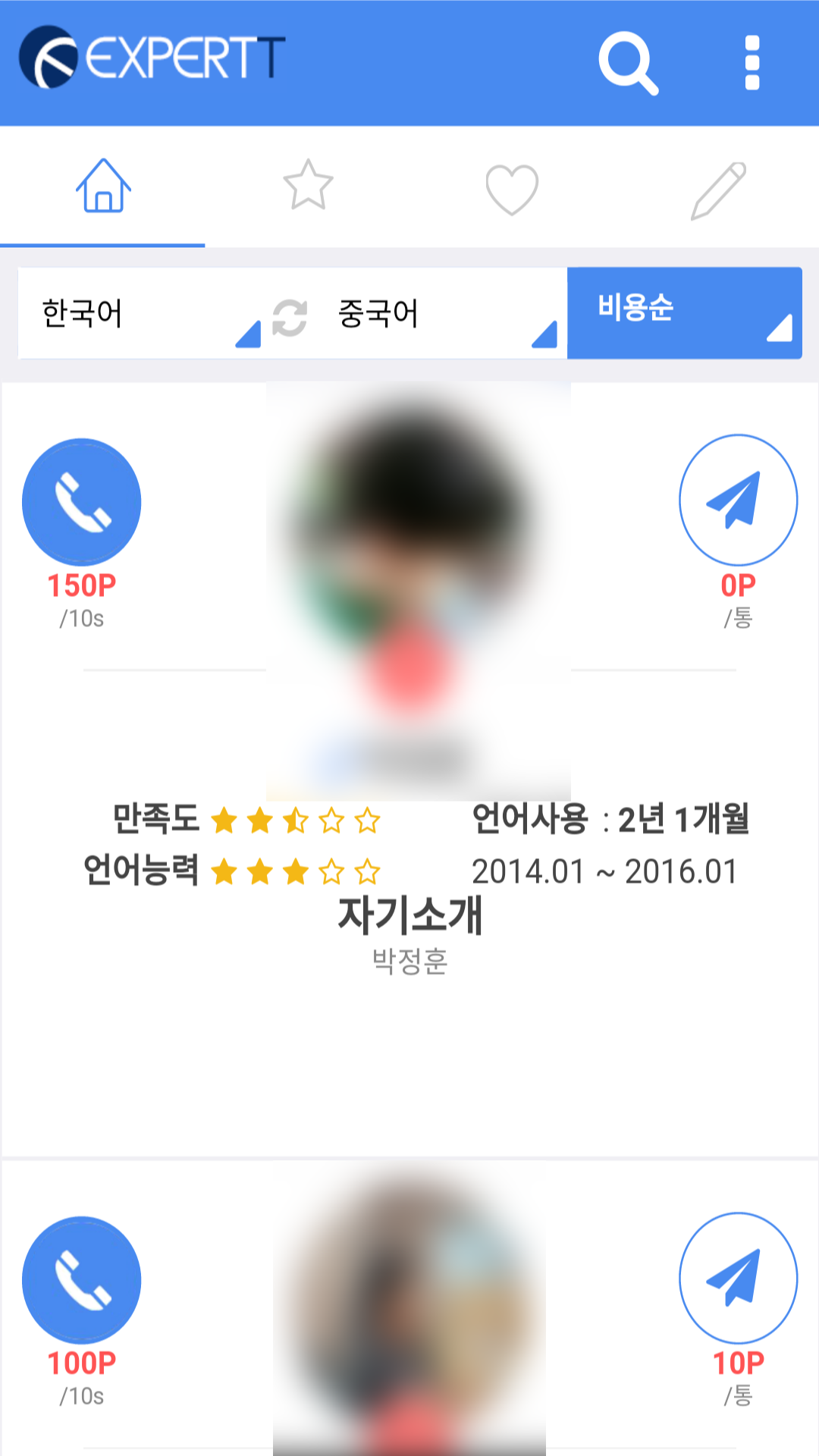This screenshot has width=819, height=1456.
Task: Open the search magnifier icon
Action: [628, 63]
